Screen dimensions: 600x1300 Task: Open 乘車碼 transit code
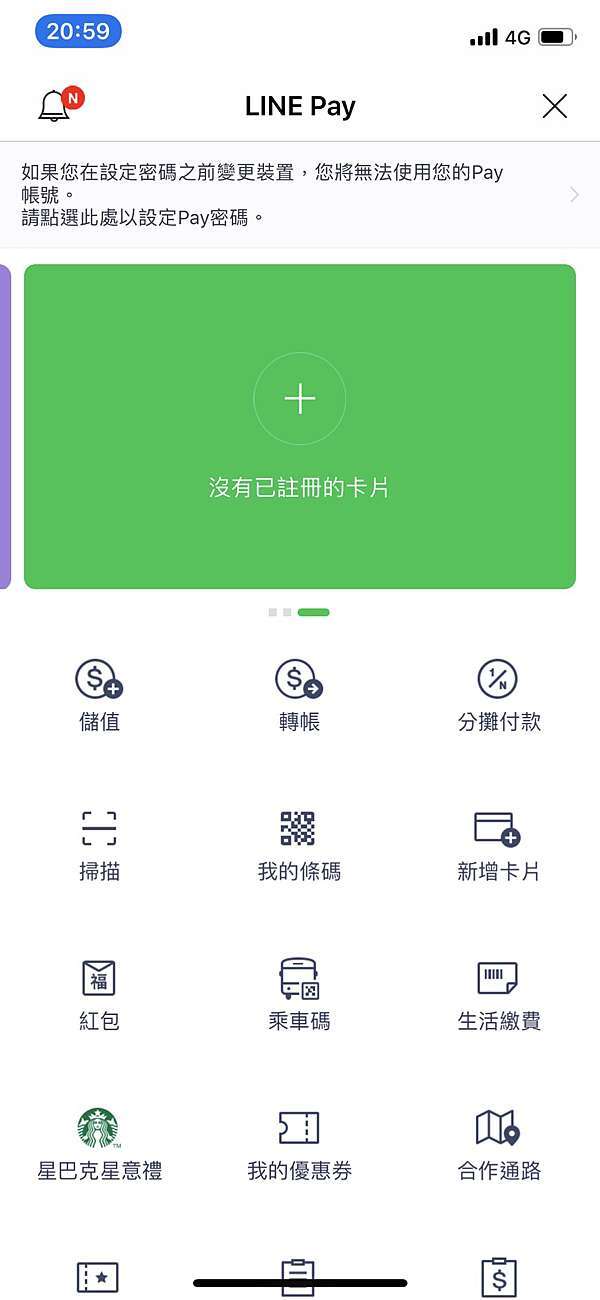pyautogui.click(x=299, y=995)
